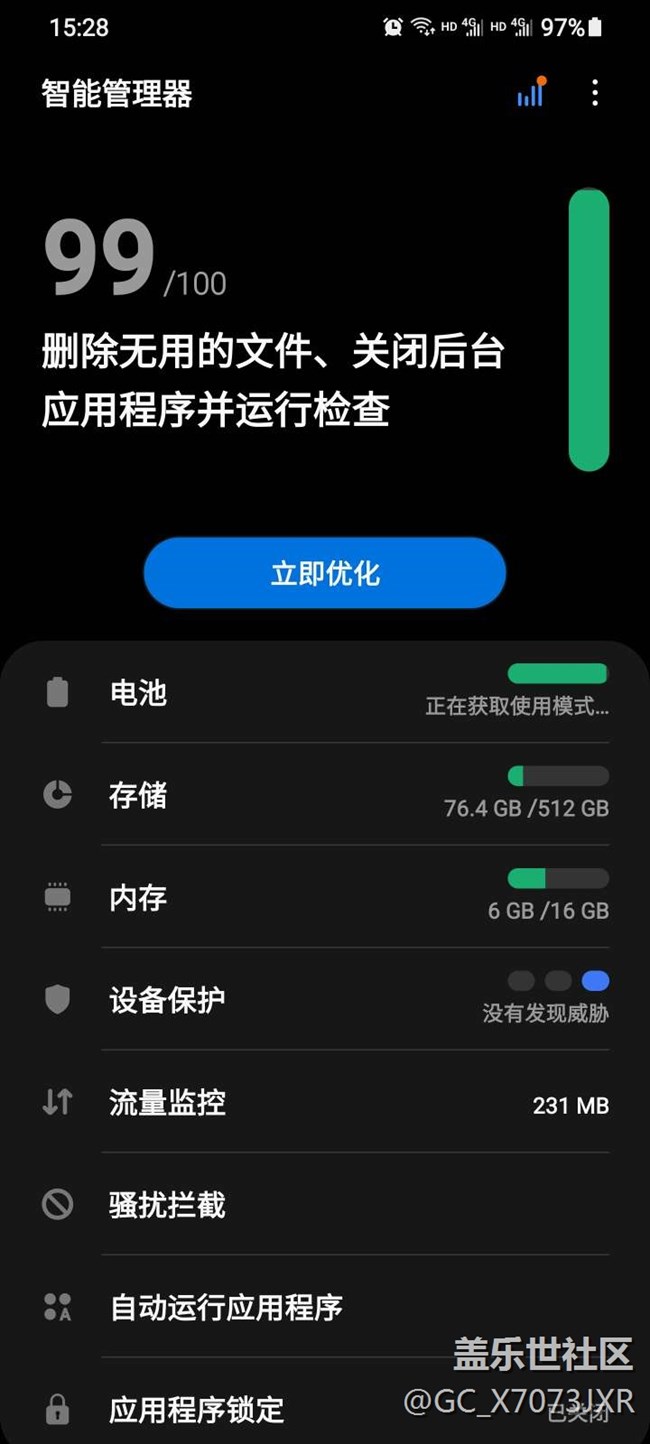Open the 内存 memory row
Screen dimensions: 650x1444
pos(325,897)
